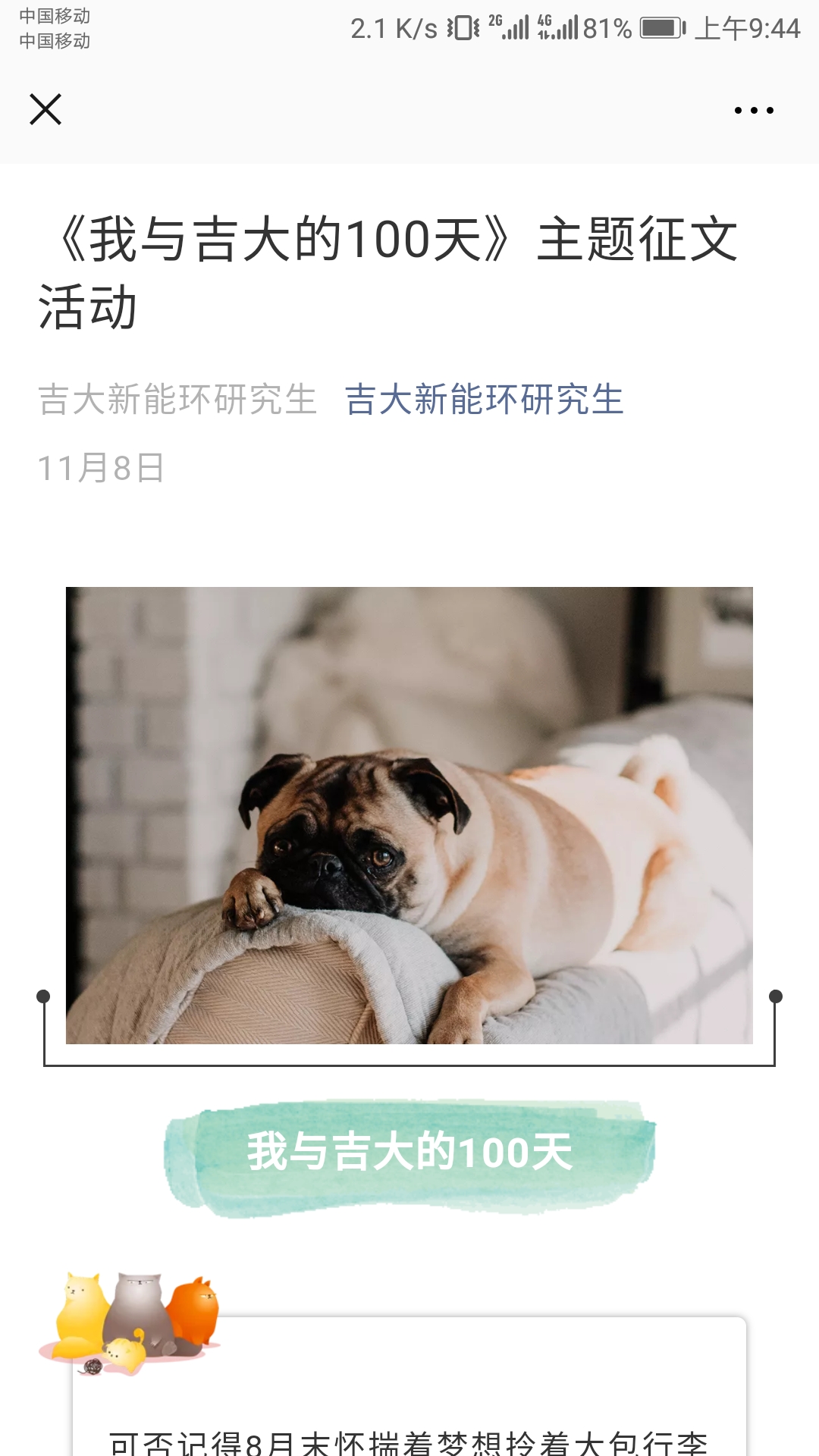View the pug dog image
This screenshot has height=1456, width=819.
pos(409,815)
